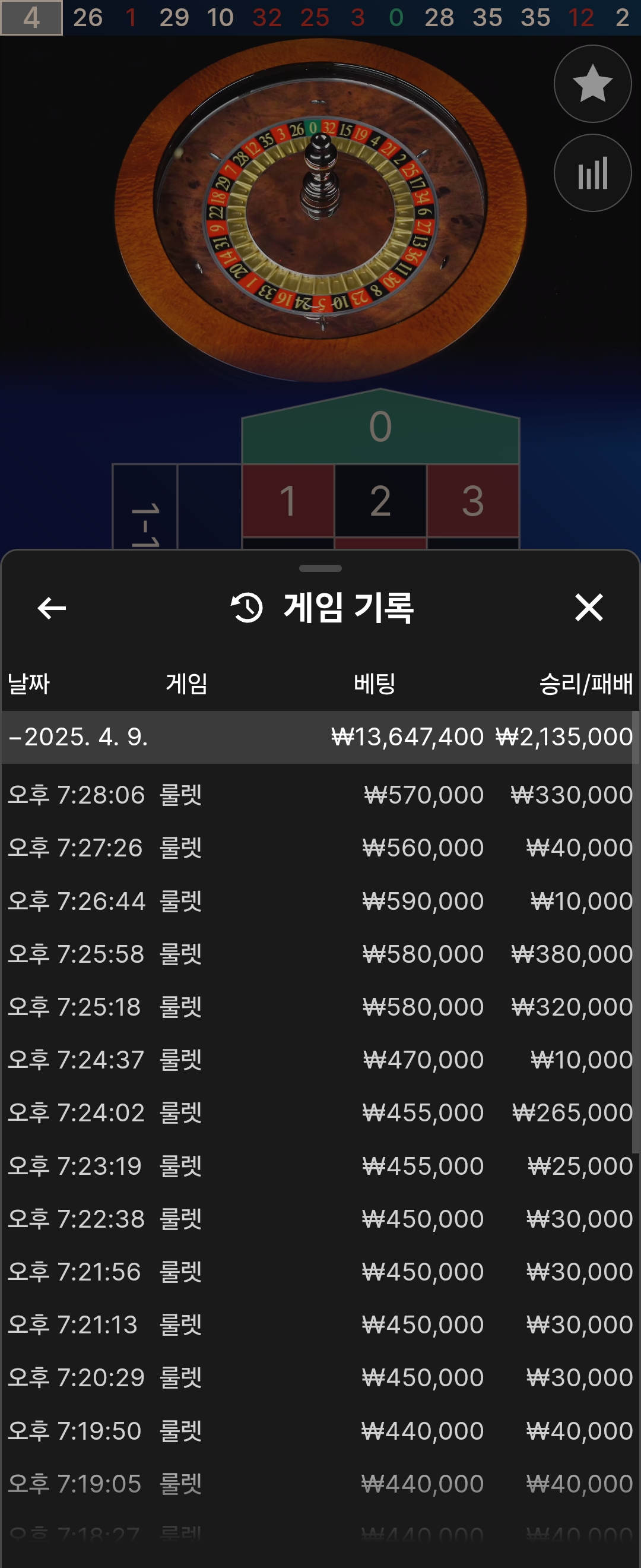
Task: Show the 오후 7:23:19 round details
Action: point(320,1166)
